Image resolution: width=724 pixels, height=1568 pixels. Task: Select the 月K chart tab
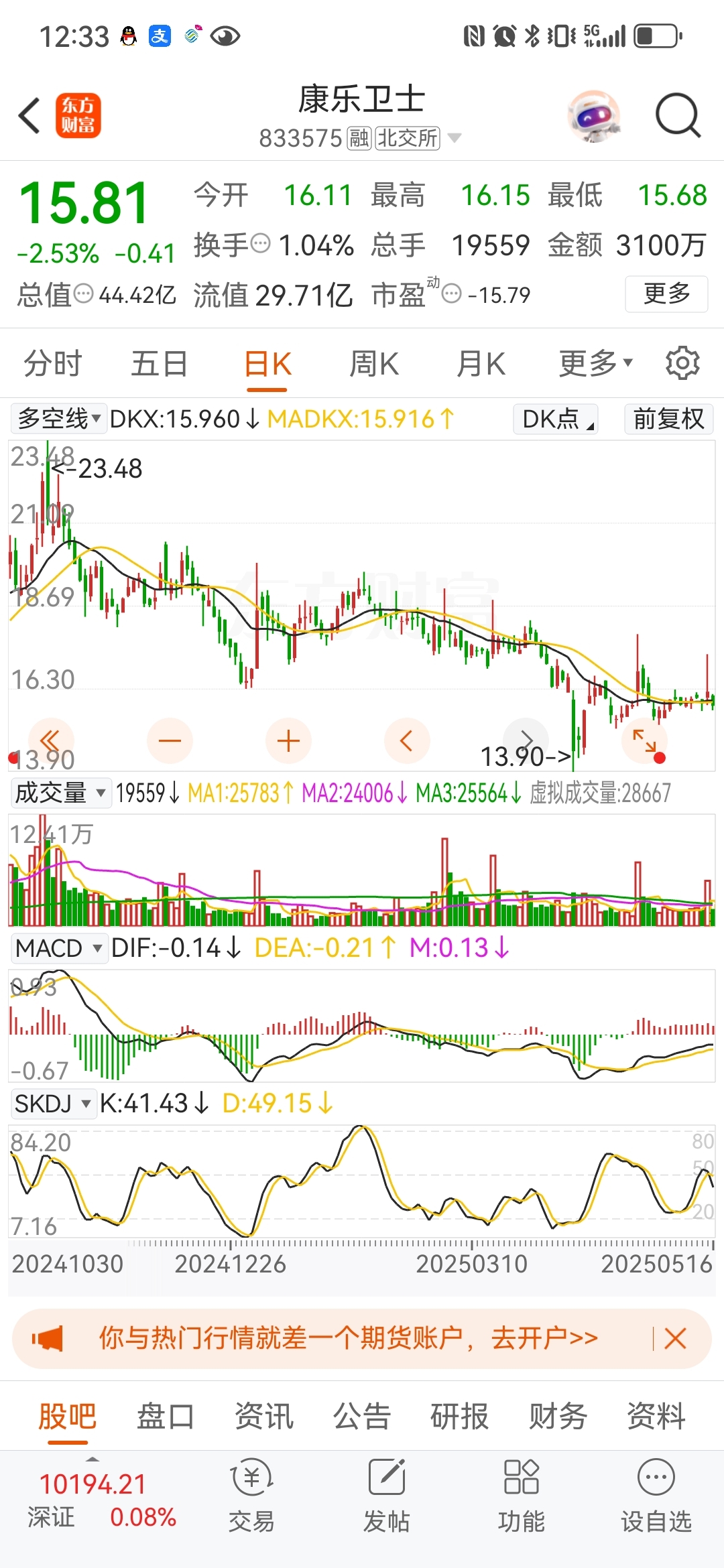pos(481,364)
